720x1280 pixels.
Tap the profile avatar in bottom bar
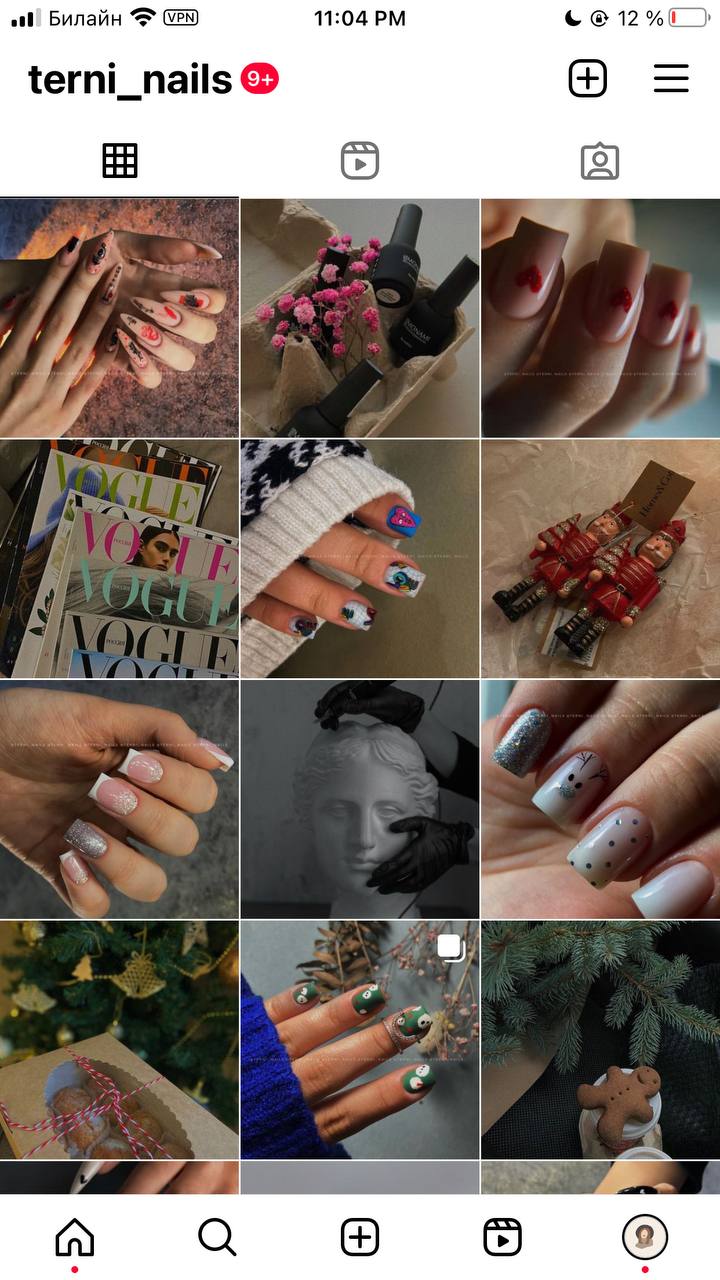click(645, 1238)
